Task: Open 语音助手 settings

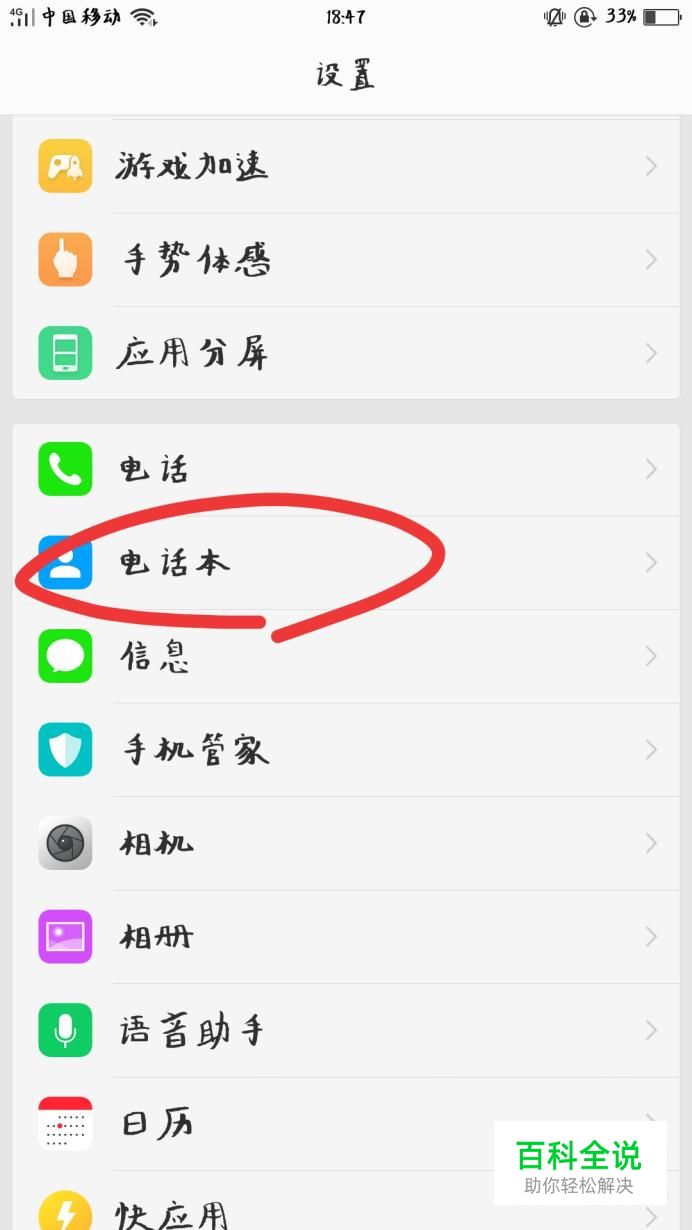Action: (x=345, y=1030)
